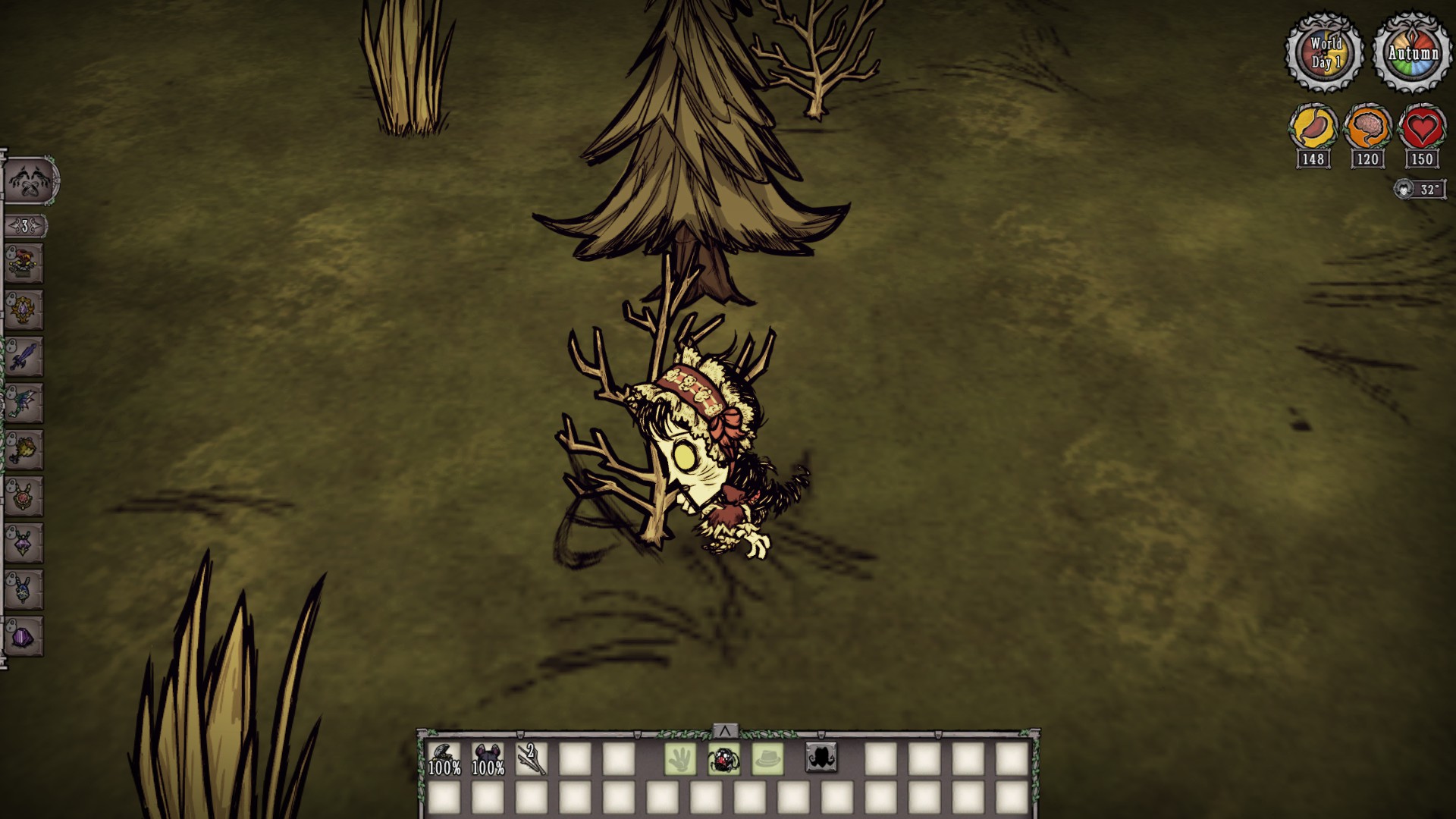Tap the spider body equipment slot
The height and width of the screenshot is (819, 1456).
[x=724, y=759]
